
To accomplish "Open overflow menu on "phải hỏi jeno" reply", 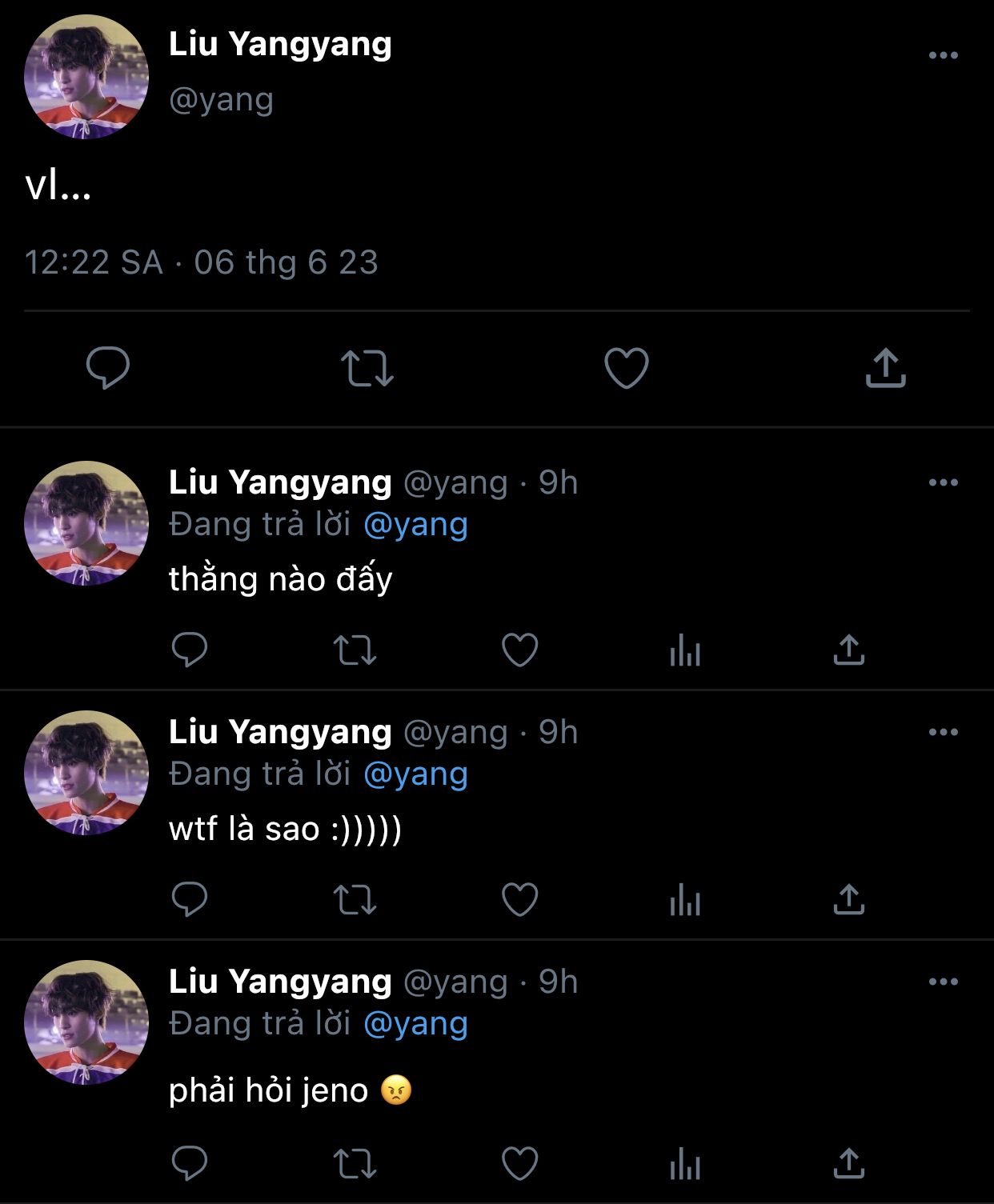I will coord(943,982).
